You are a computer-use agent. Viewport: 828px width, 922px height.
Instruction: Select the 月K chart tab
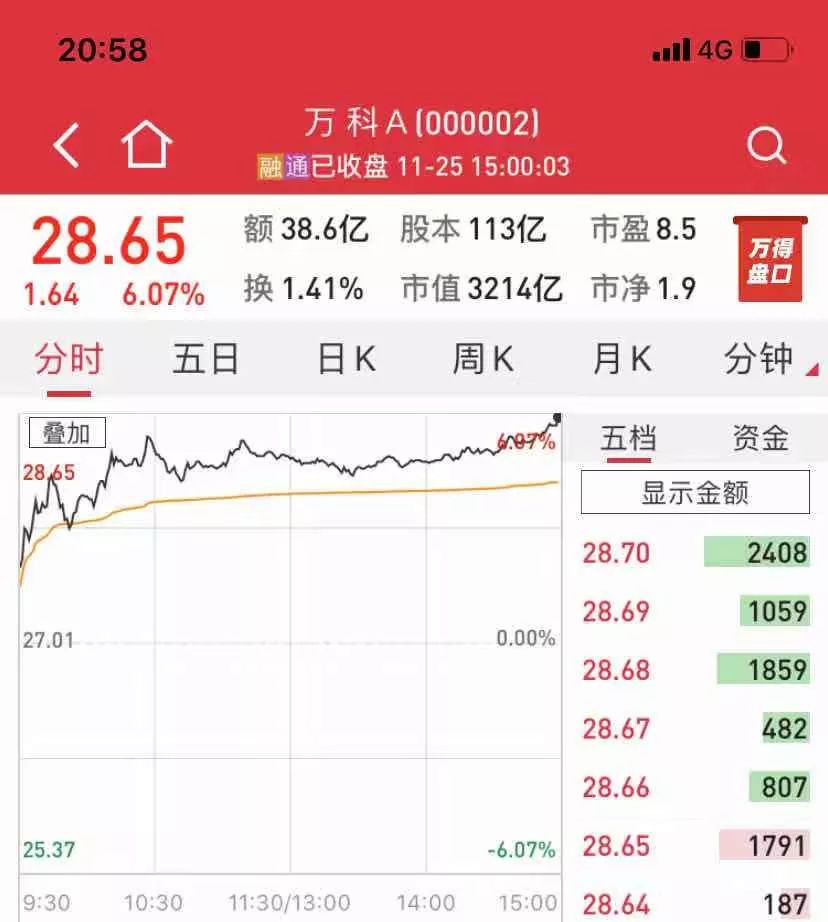(622, 359)
